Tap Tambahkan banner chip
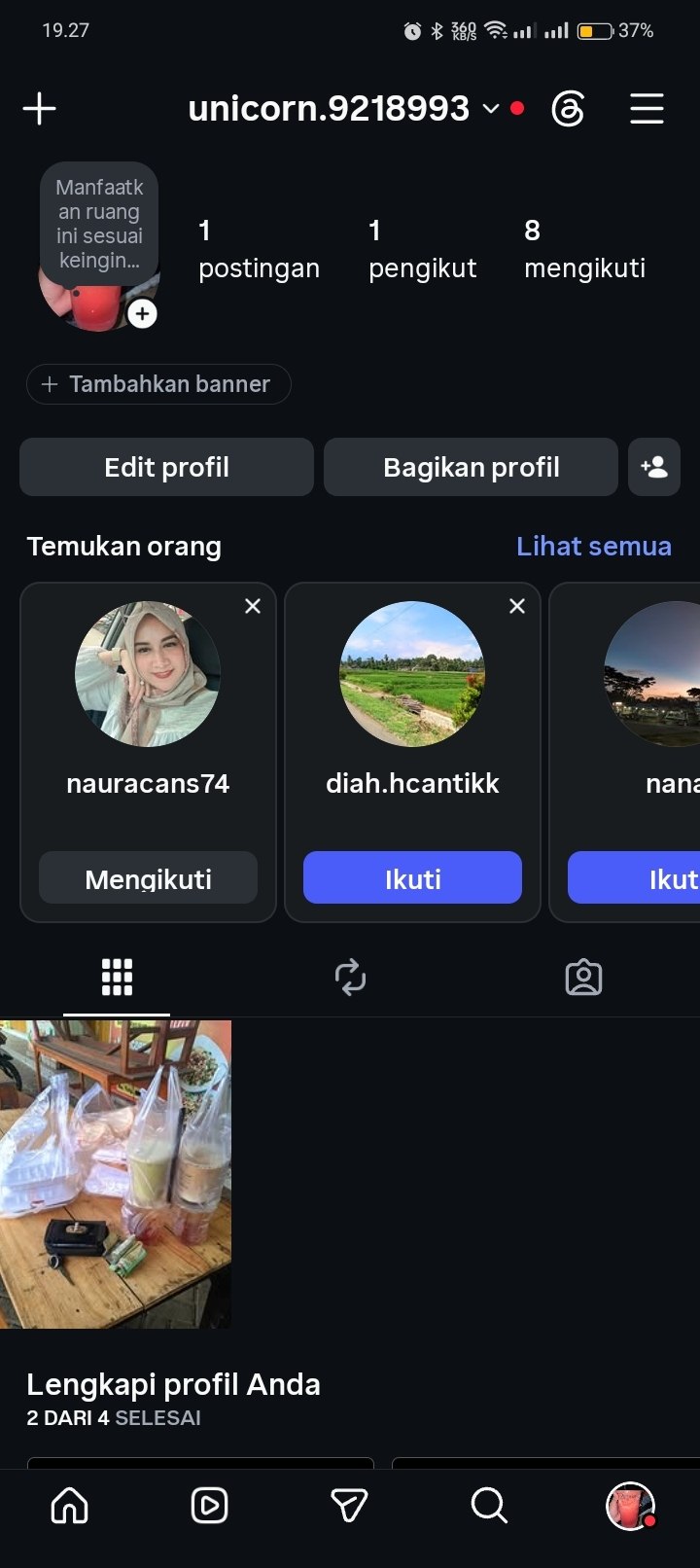 click(x=158, y=384)
